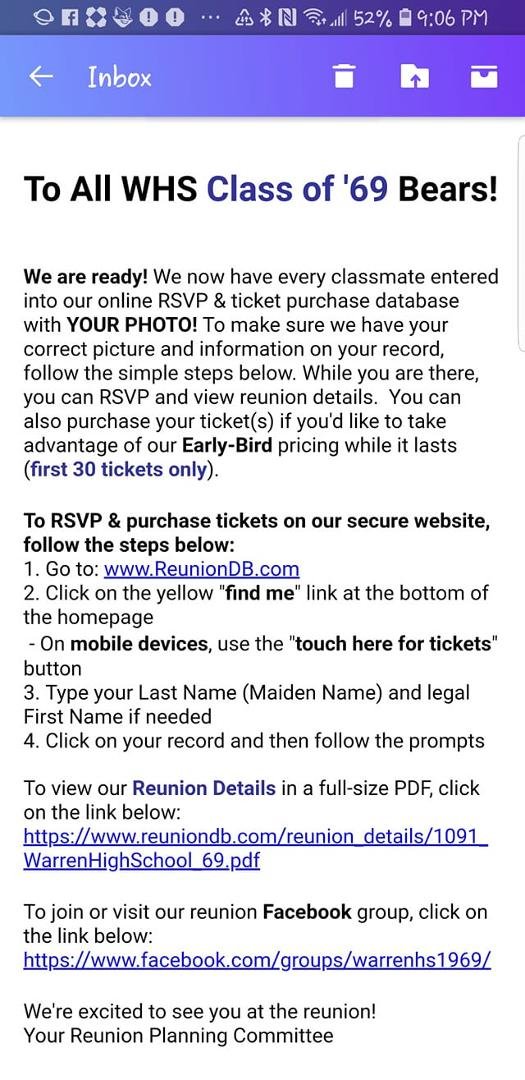Archive this email message
Viewport: 525px width, 1080px height.
[484, 76]
